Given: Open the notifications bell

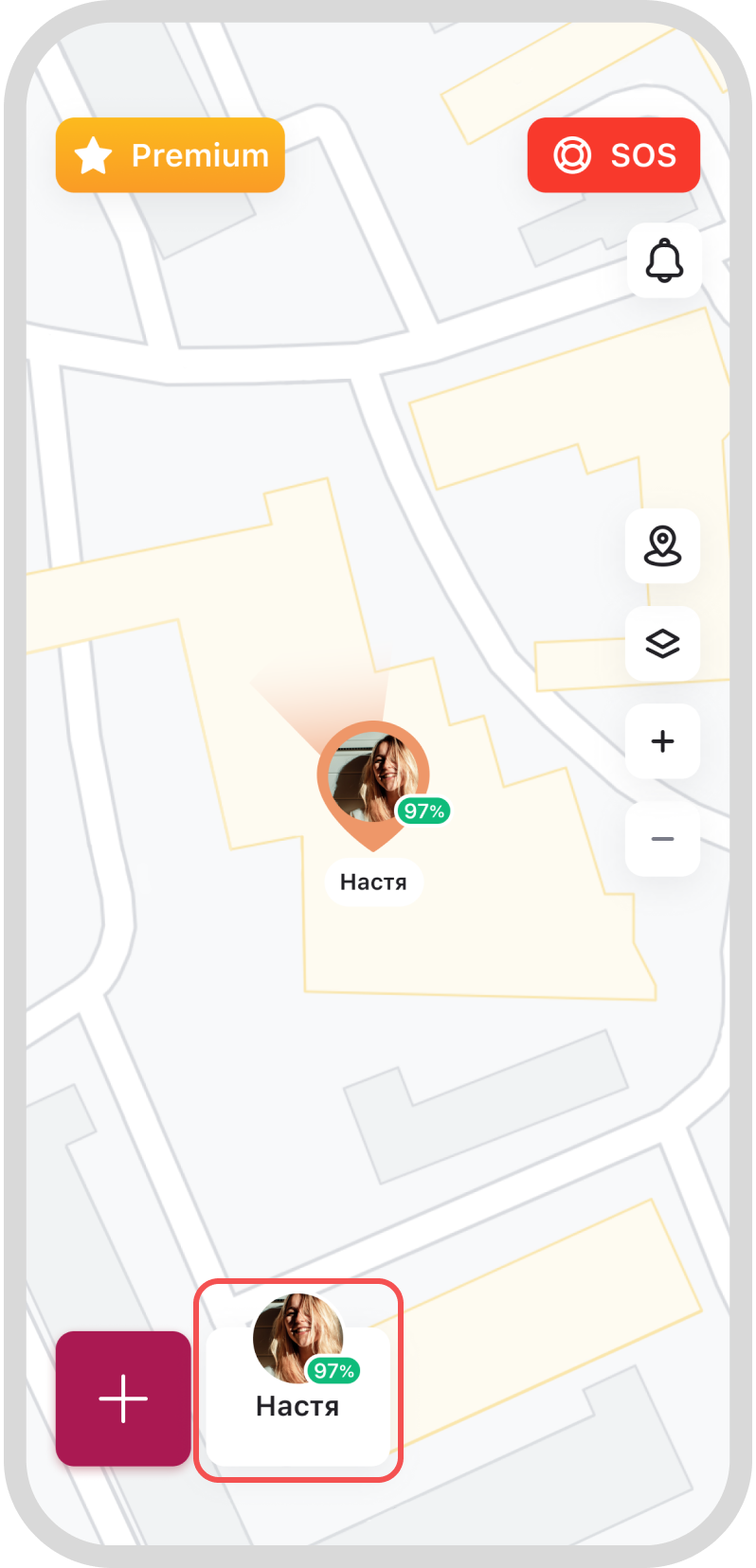Looking at the screenshot, I should point(664,260).
